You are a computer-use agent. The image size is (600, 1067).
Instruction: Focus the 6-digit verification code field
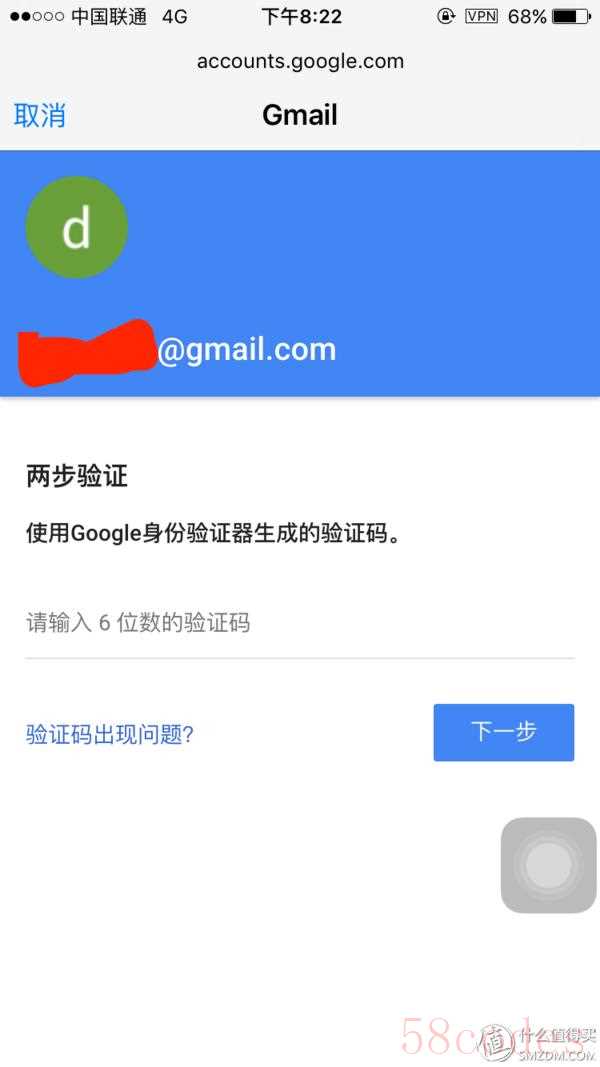tap(300, 623)
